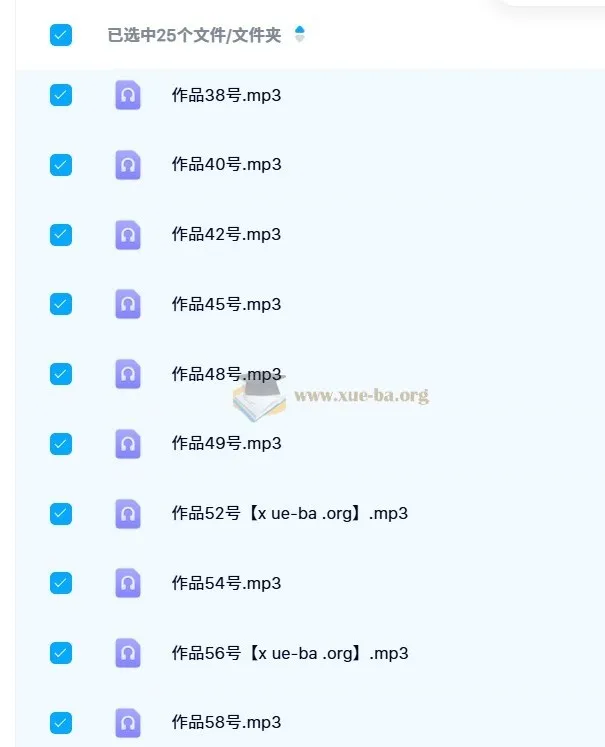Uncheck the select-all checkbox at top
This screenshot has height=747, width=605.
pos(61,35)
